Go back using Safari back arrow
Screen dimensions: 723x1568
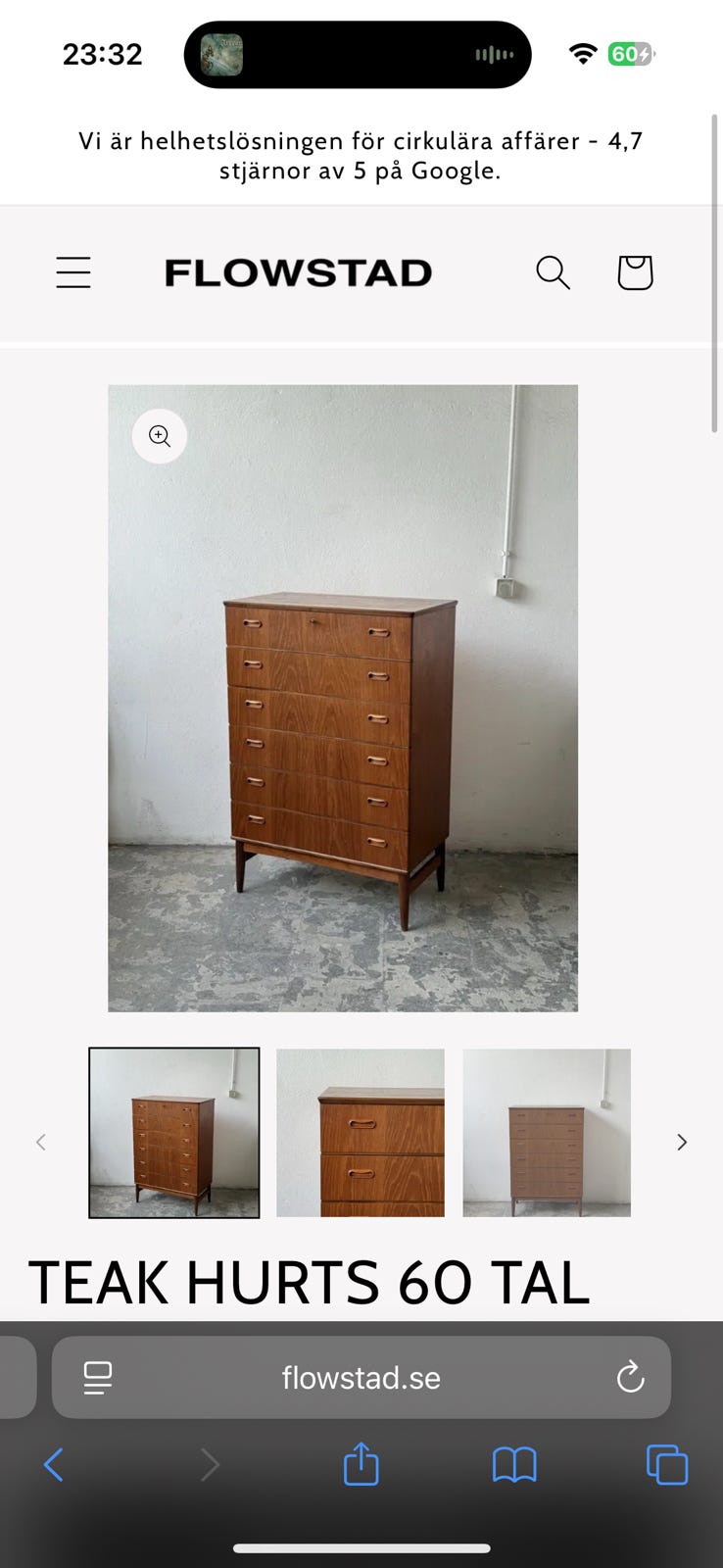coord(54,1464)
